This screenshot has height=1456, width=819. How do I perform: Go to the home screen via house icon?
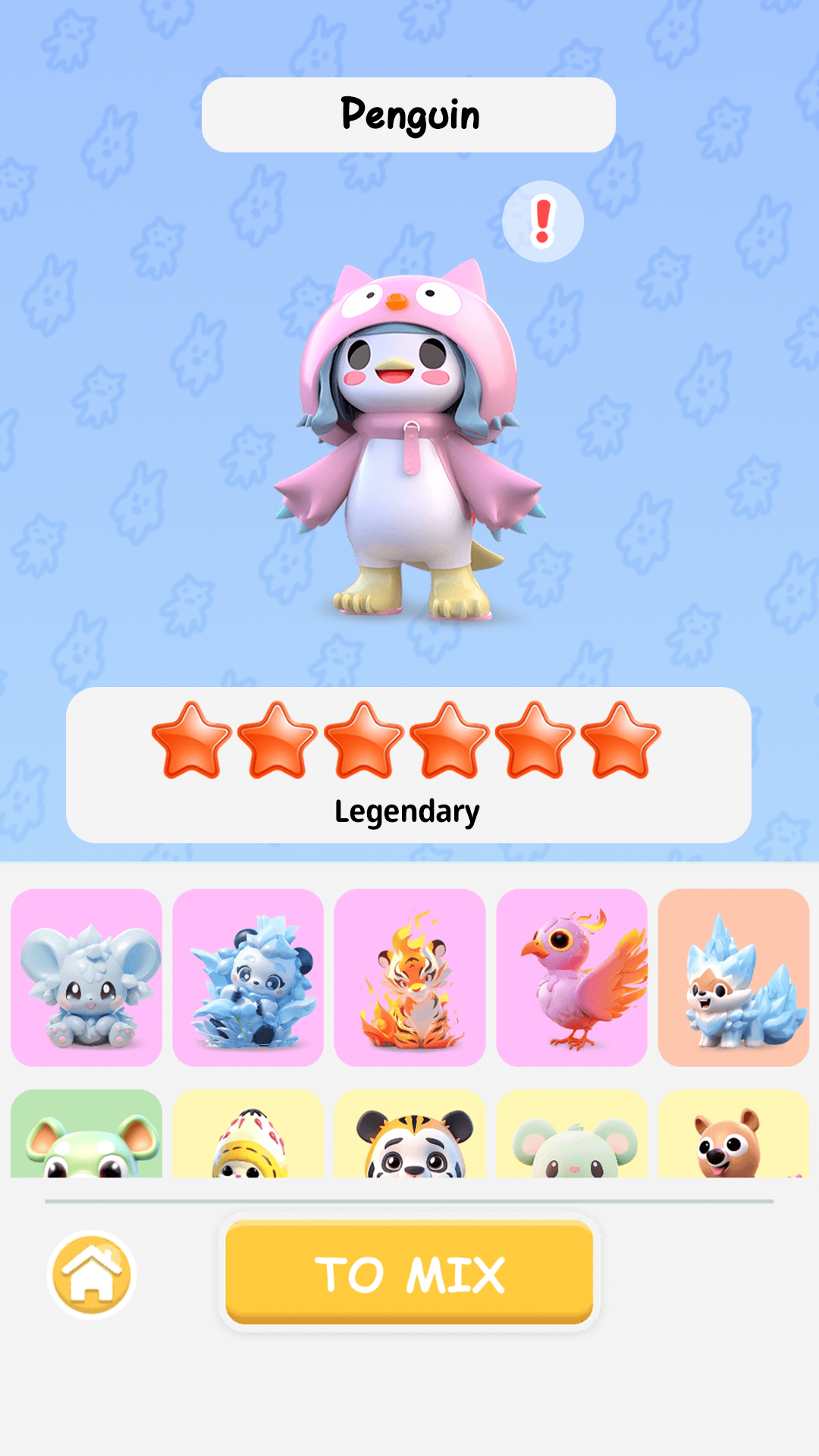pos(92,1275)
